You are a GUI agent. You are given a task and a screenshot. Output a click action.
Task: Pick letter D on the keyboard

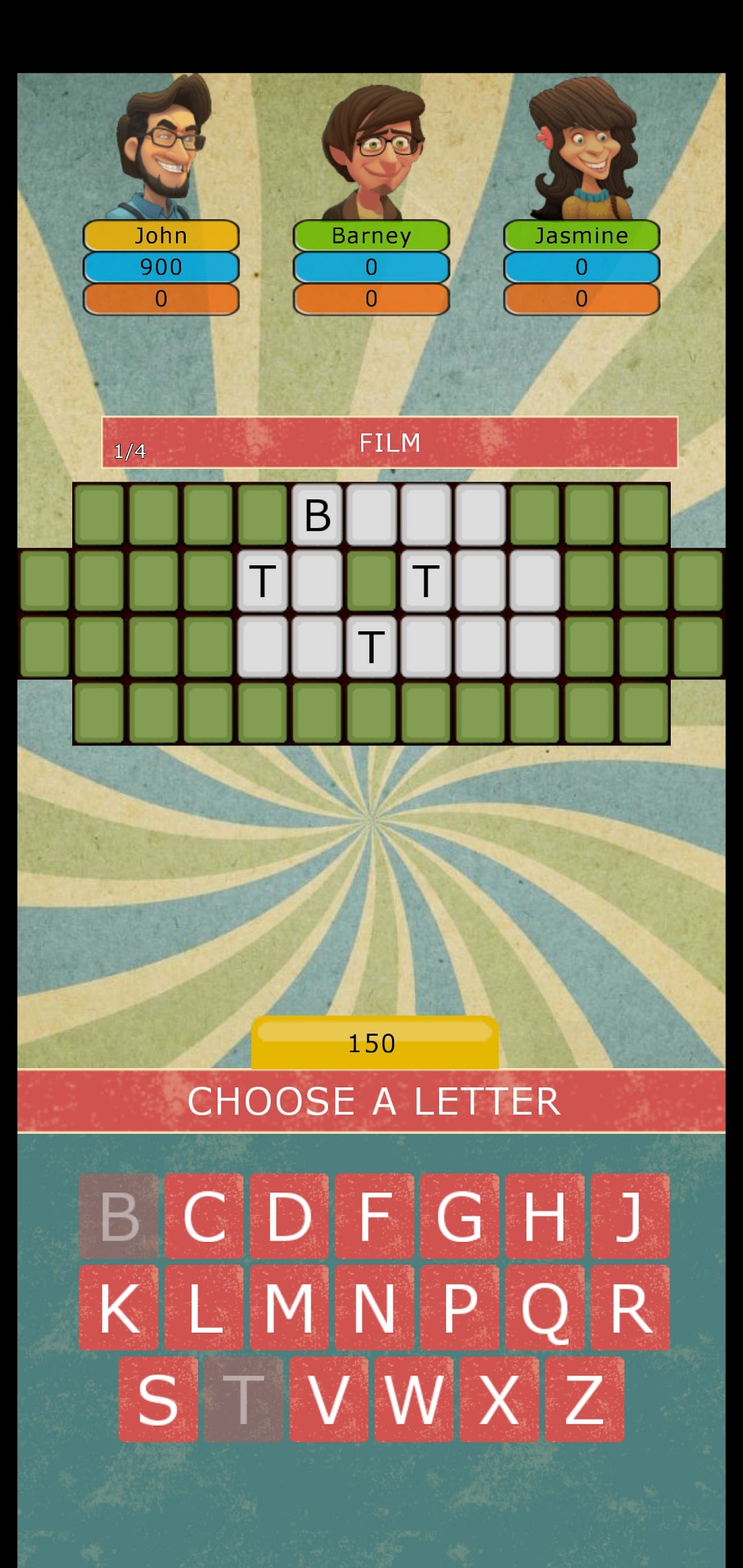coord(290,1216)
